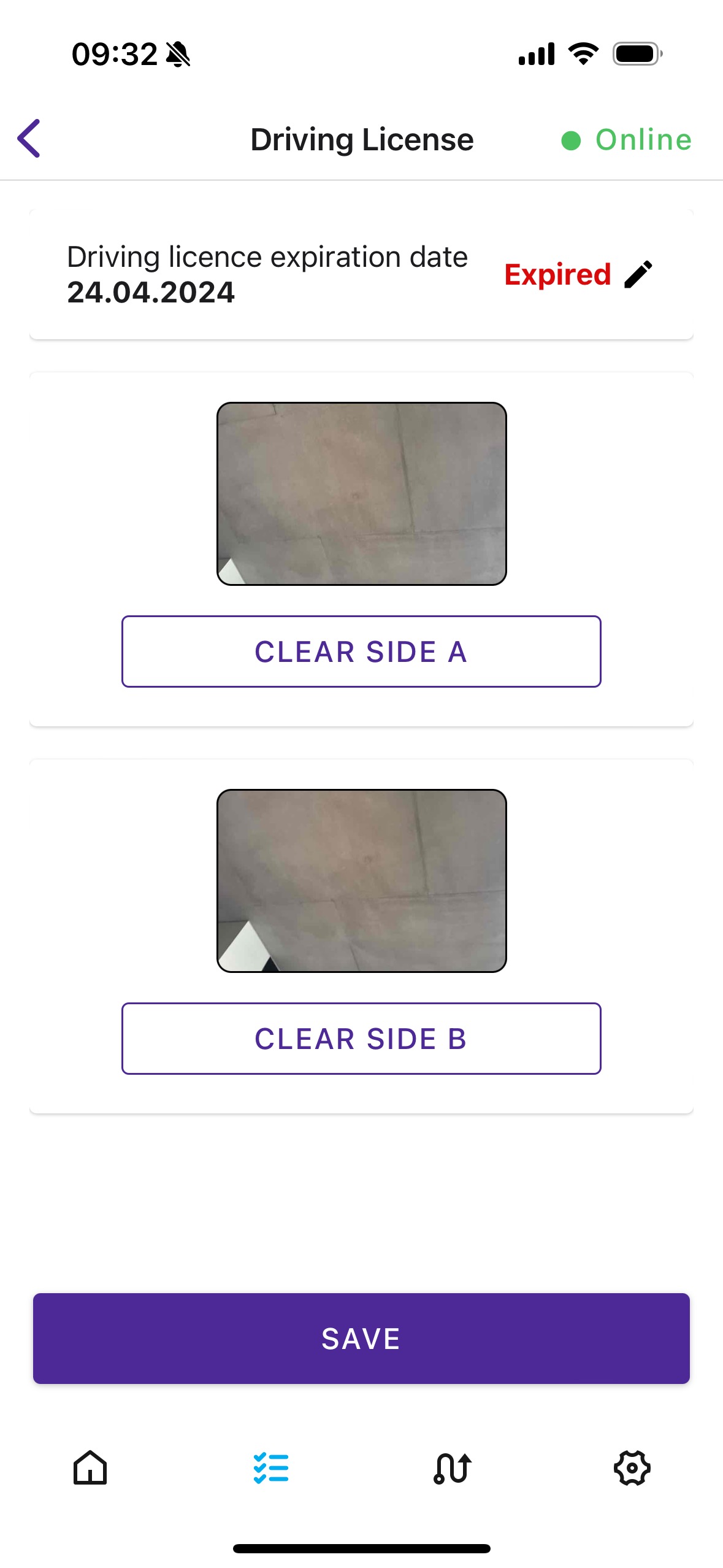Open the checklist tab

click(271, 1467)
